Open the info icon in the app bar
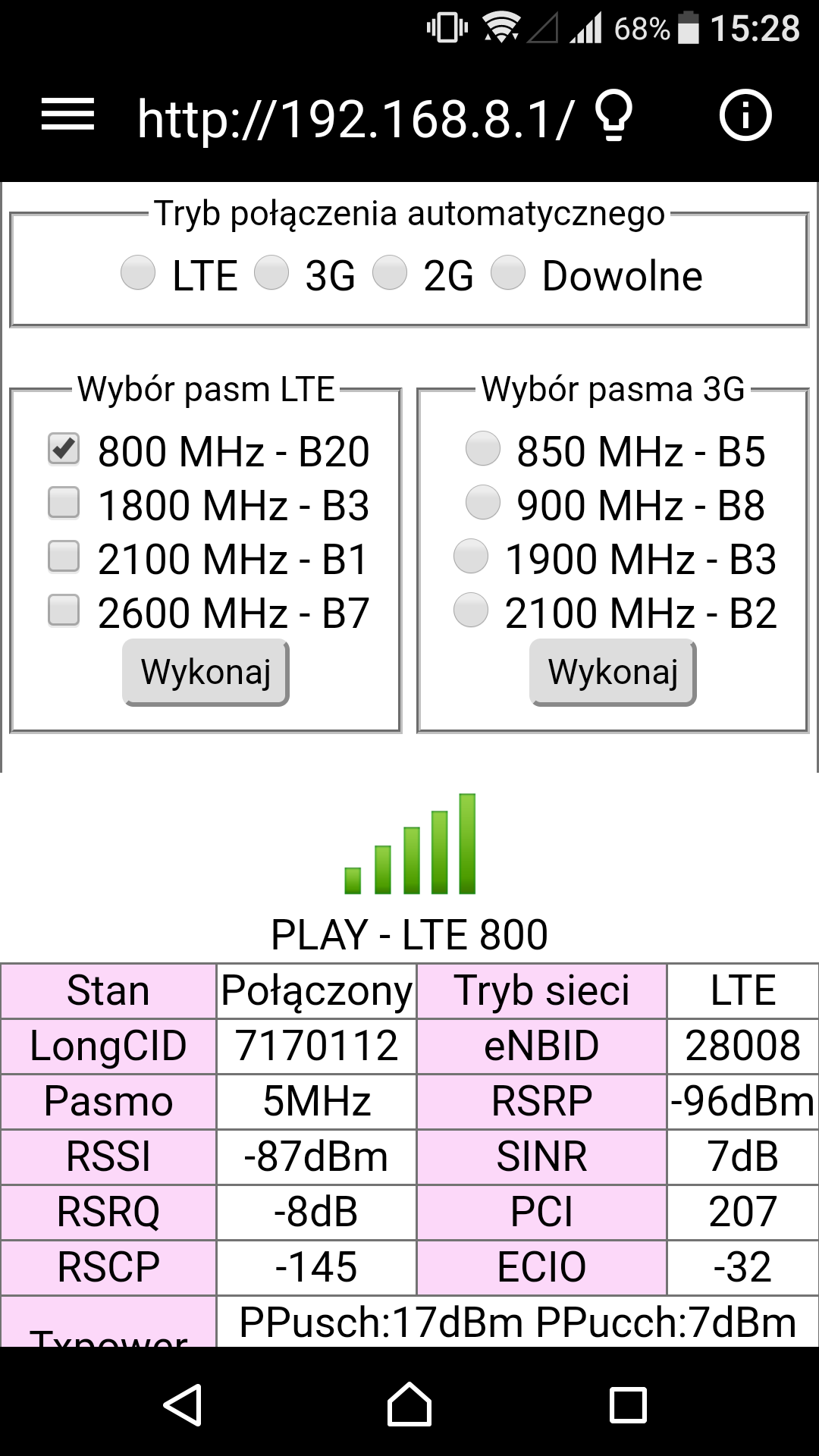This screenshot has width=819, height=1456. point(745,116)
